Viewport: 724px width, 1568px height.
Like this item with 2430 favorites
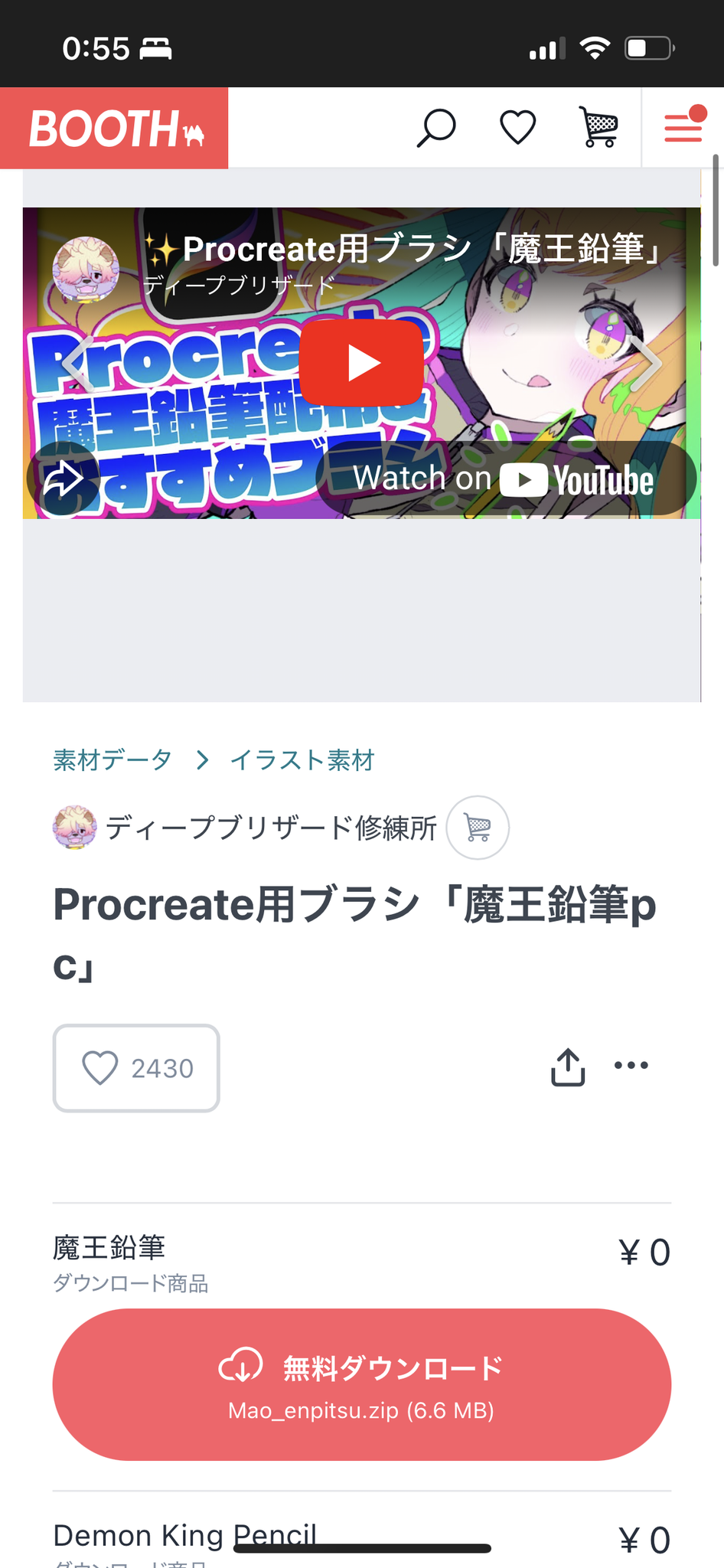(x=136, y=1067)
